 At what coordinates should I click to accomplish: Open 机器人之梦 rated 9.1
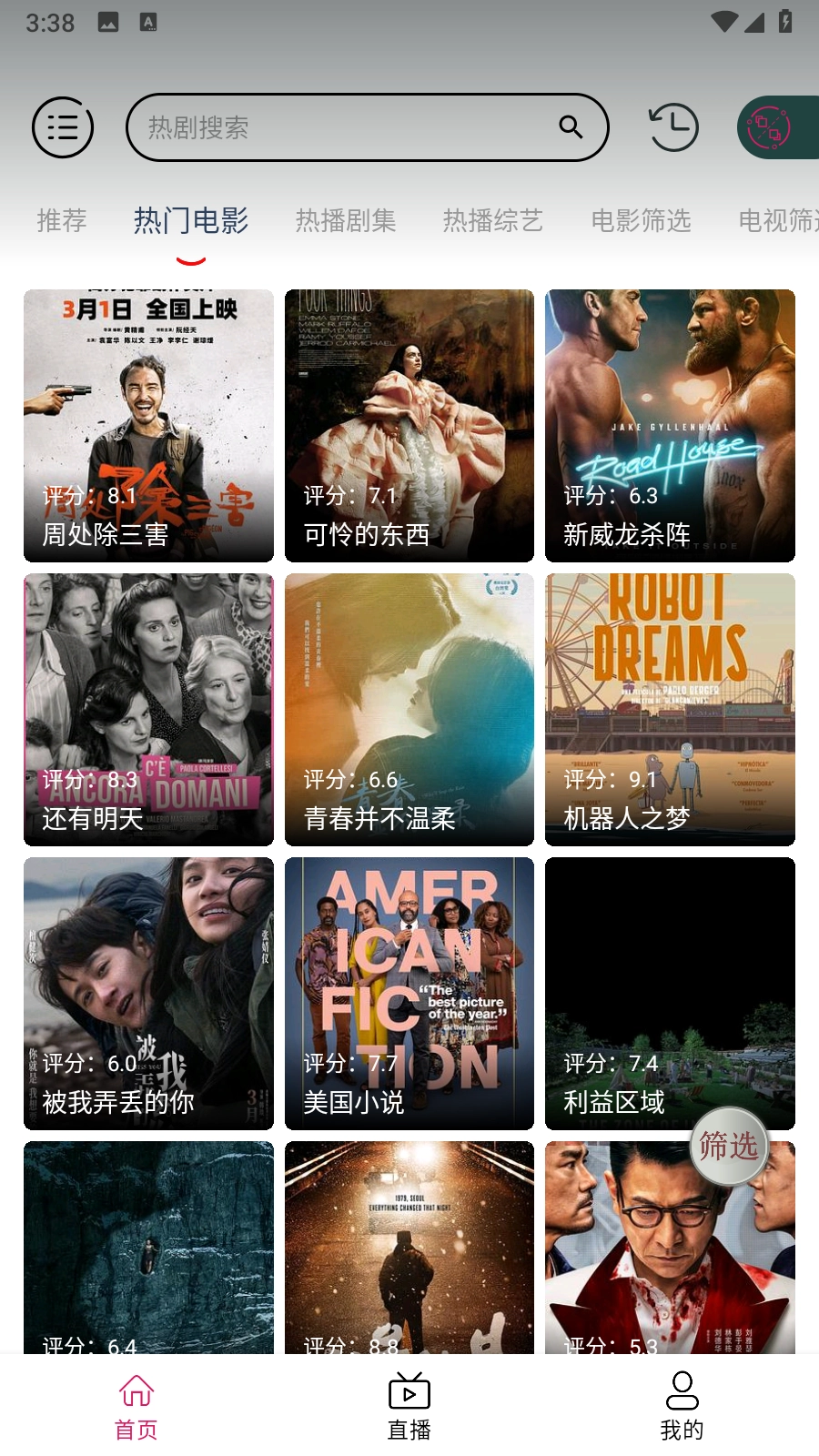coord(670,710)
